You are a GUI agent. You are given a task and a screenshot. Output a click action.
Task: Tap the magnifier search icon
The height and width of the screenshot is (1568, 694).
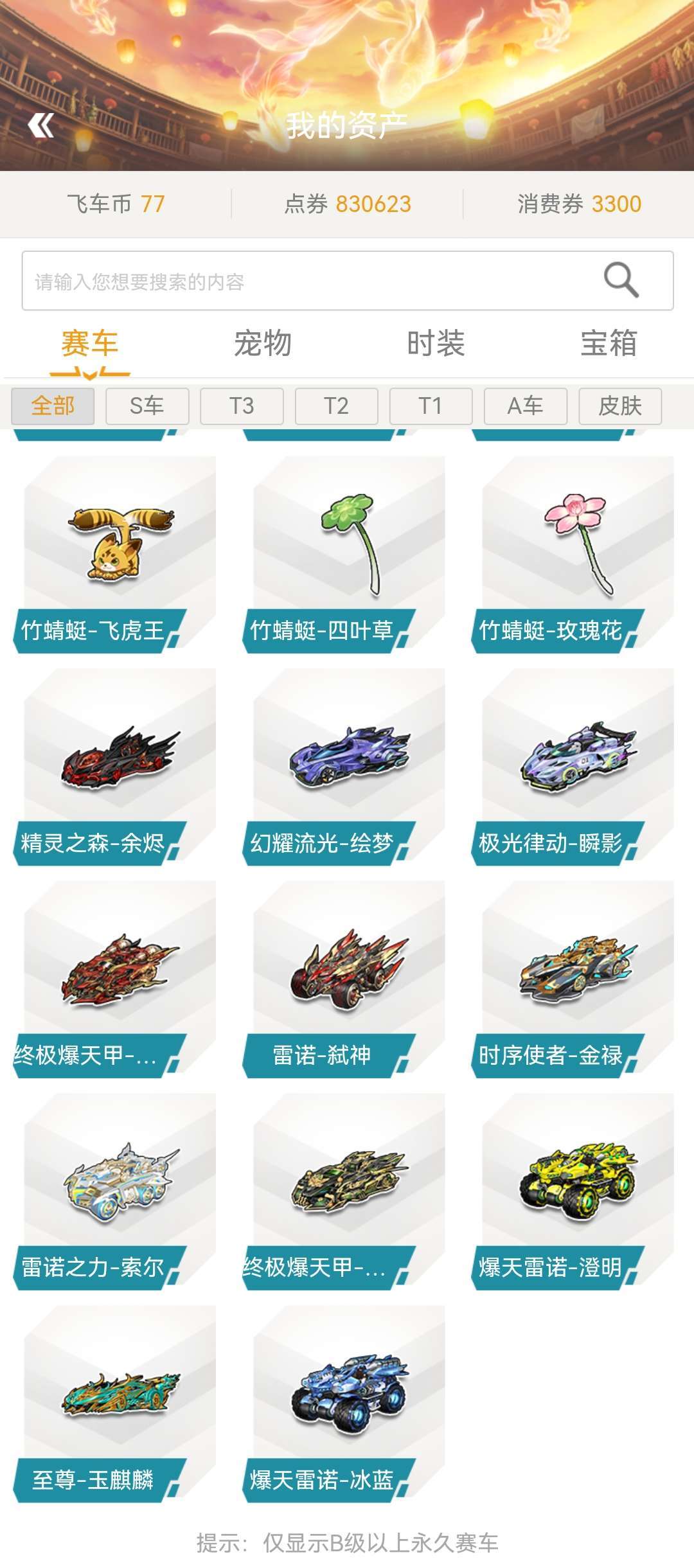621,280
